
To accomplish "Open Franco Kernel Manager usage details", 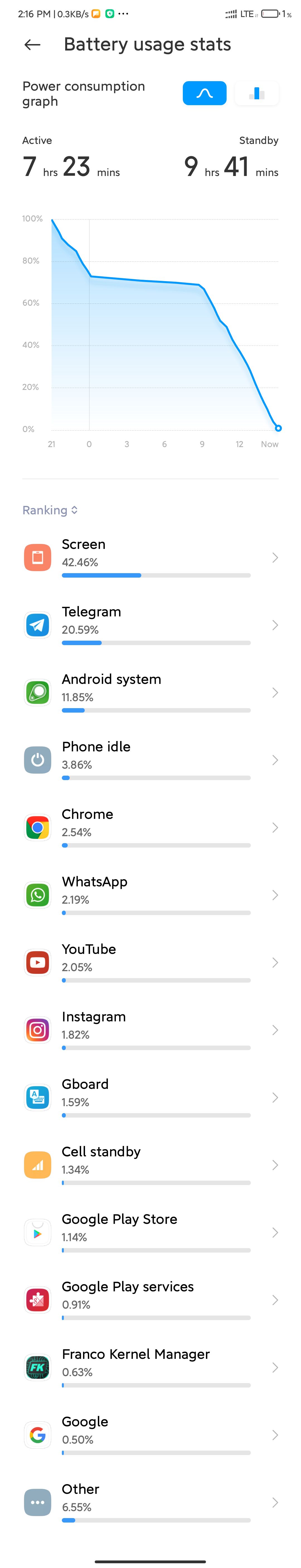I will tap(150, 1368).
